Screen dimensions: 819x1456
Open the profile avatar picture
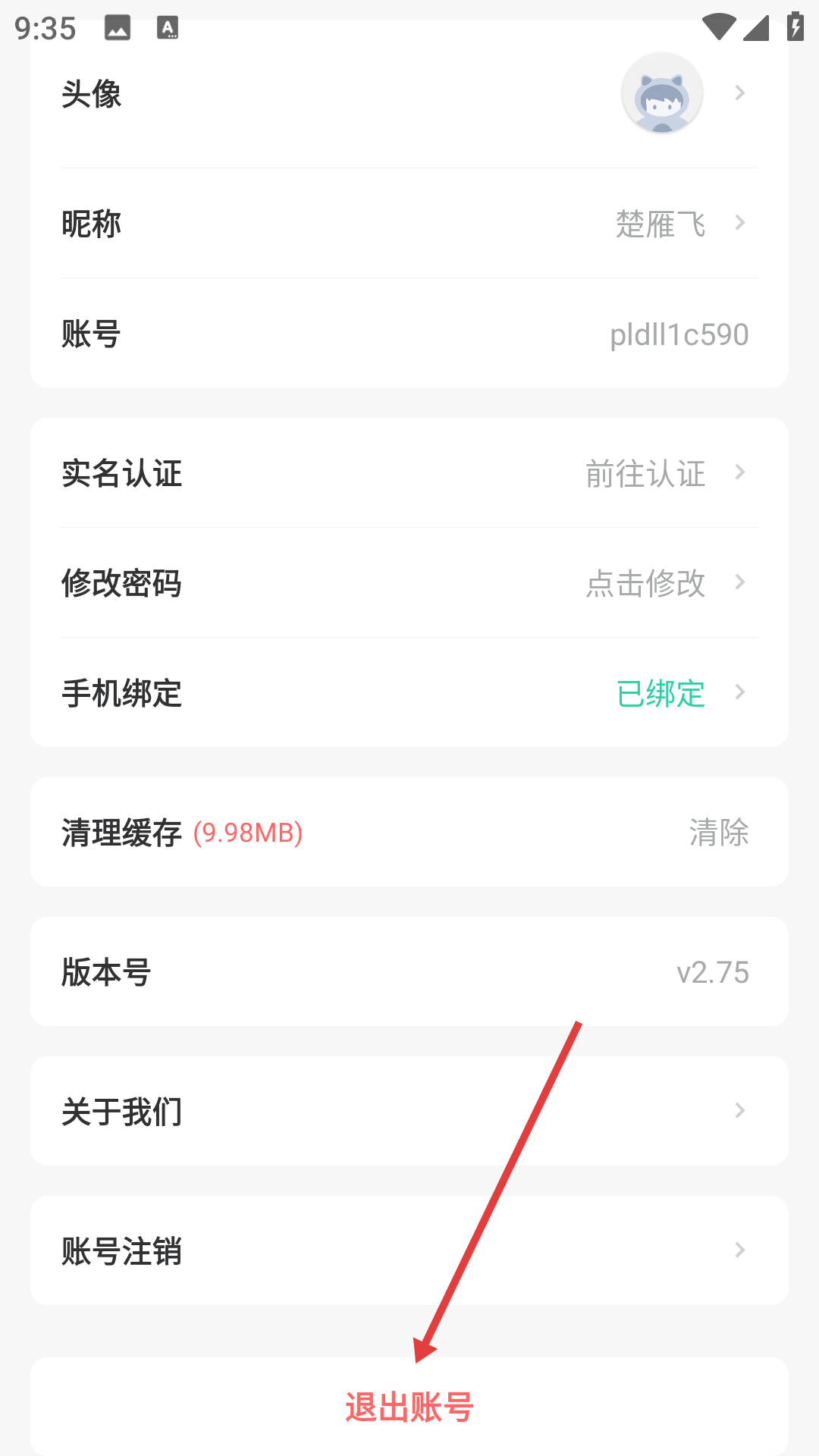pyautogui.click(x=661, y=93)
